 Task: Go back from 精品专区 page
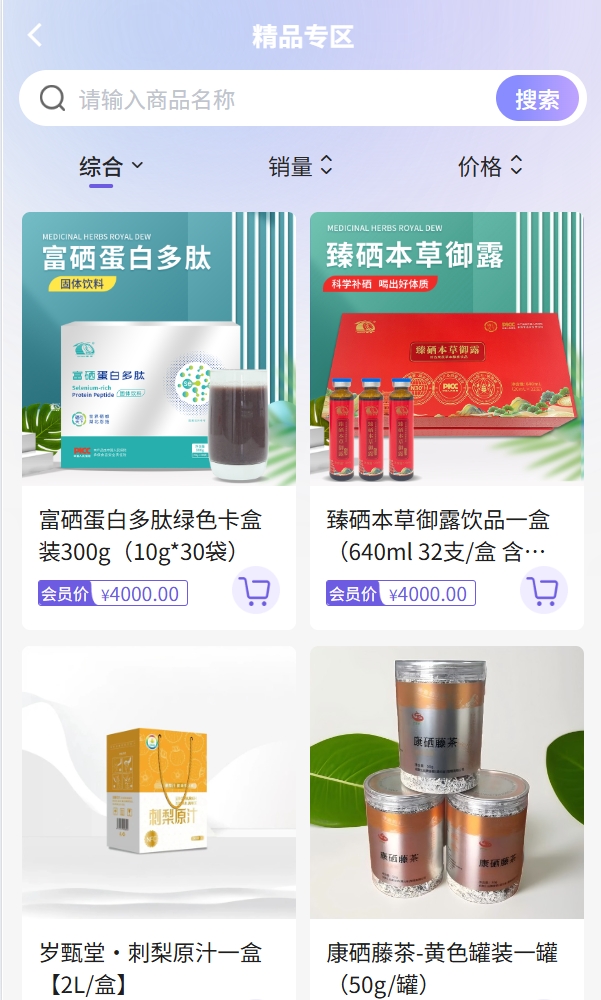click(x=35, y=37)
